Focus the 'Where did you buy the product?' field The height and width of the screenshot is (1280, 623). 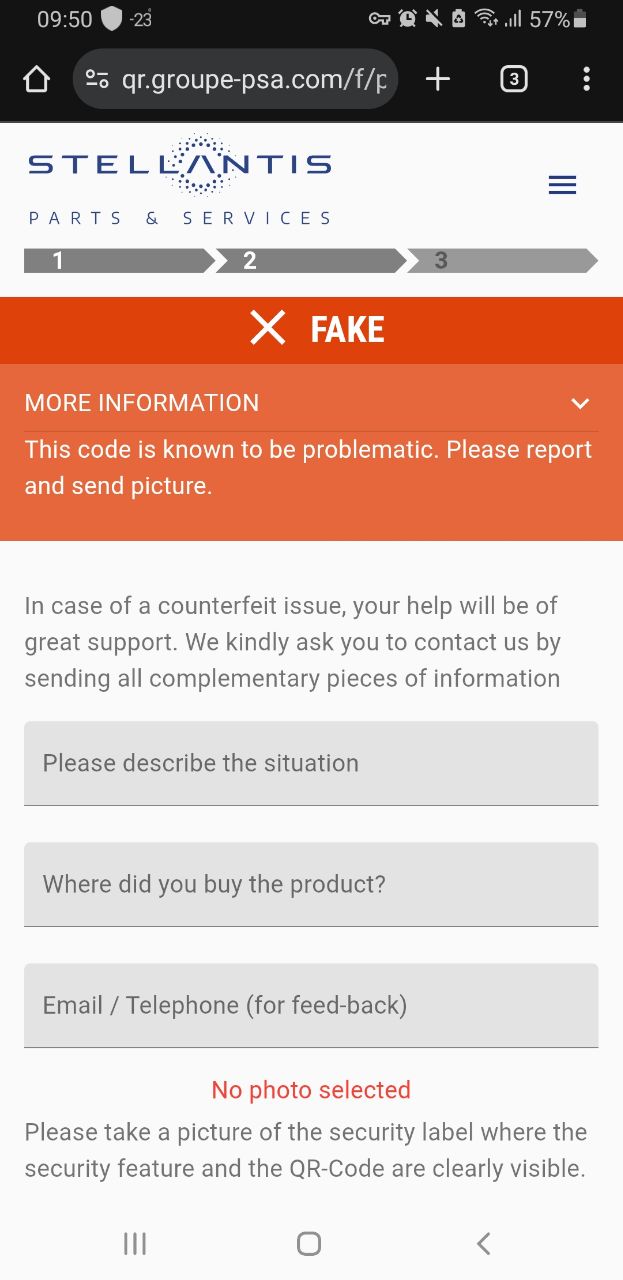point(311,884)
